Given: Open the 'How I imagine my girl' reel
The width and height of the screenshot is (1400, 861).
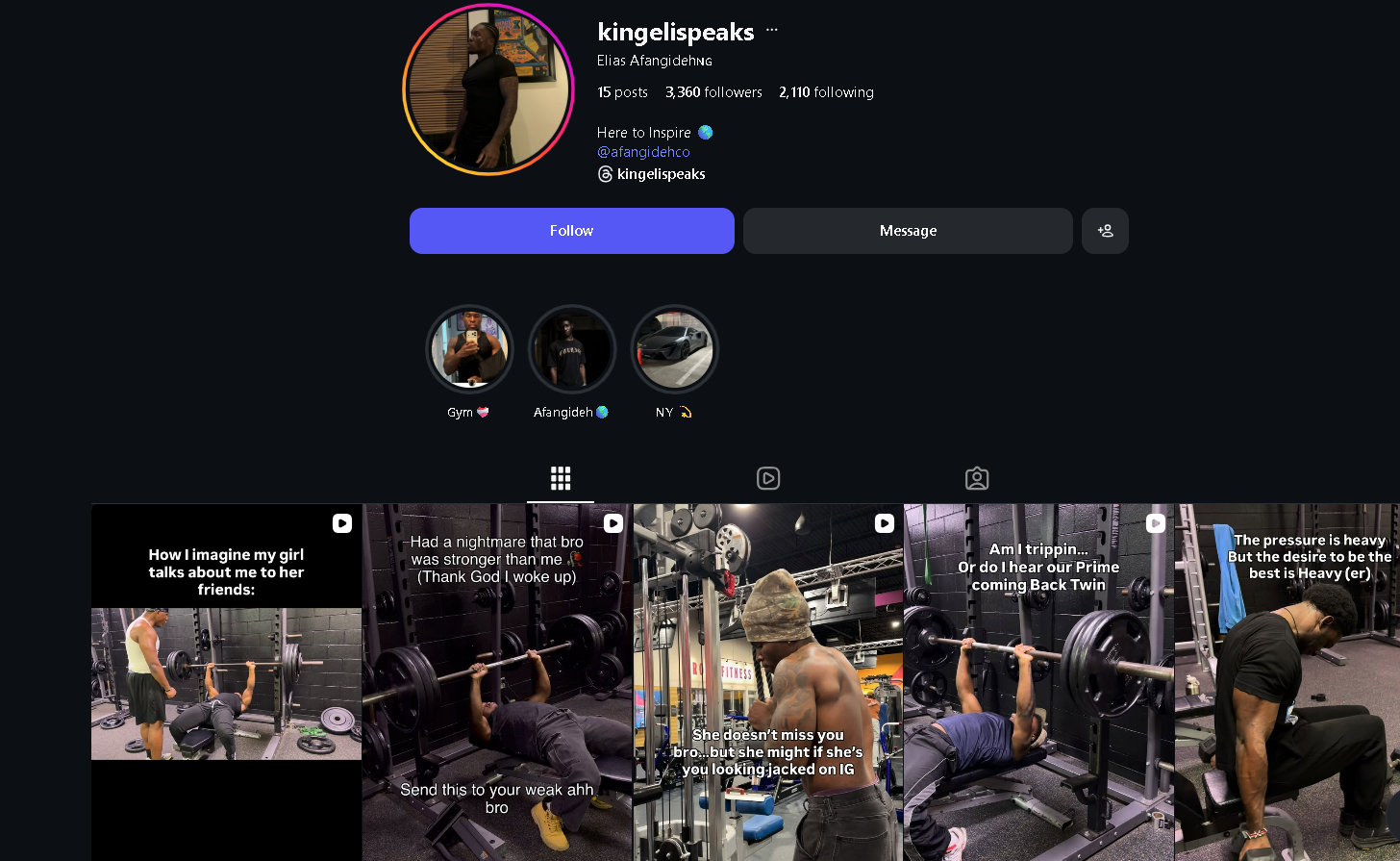Looking at the screenshot, I should tap(226, 683).
